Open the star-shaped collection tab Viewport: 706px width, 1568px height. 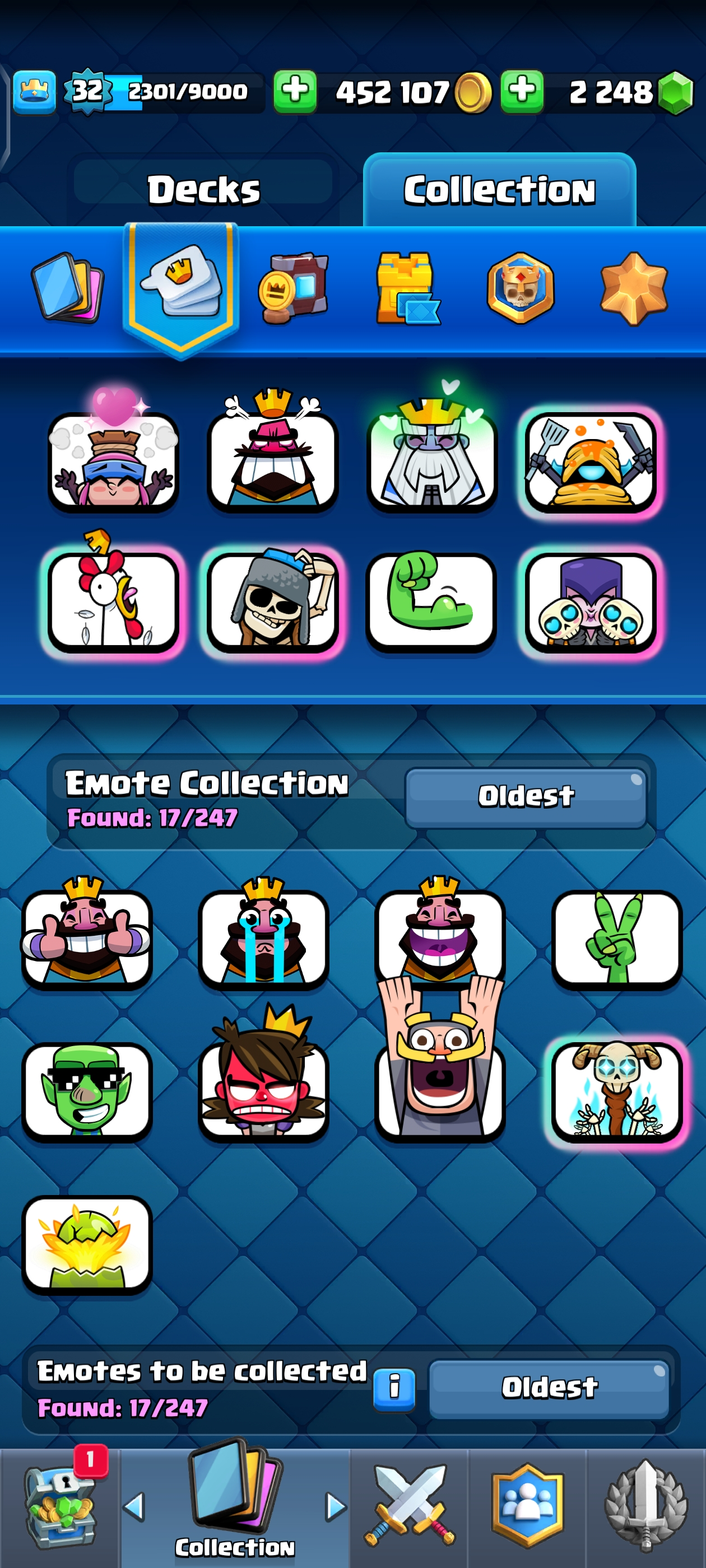634,287
